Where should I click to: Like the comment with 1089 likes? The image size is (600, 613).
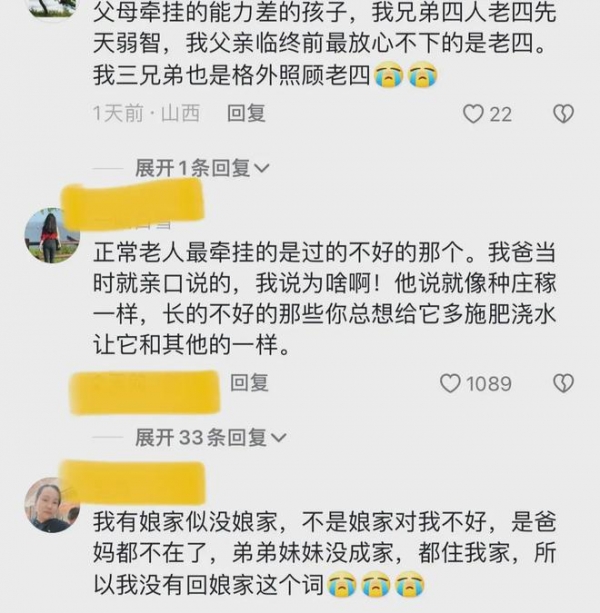[x=452, y=383]
